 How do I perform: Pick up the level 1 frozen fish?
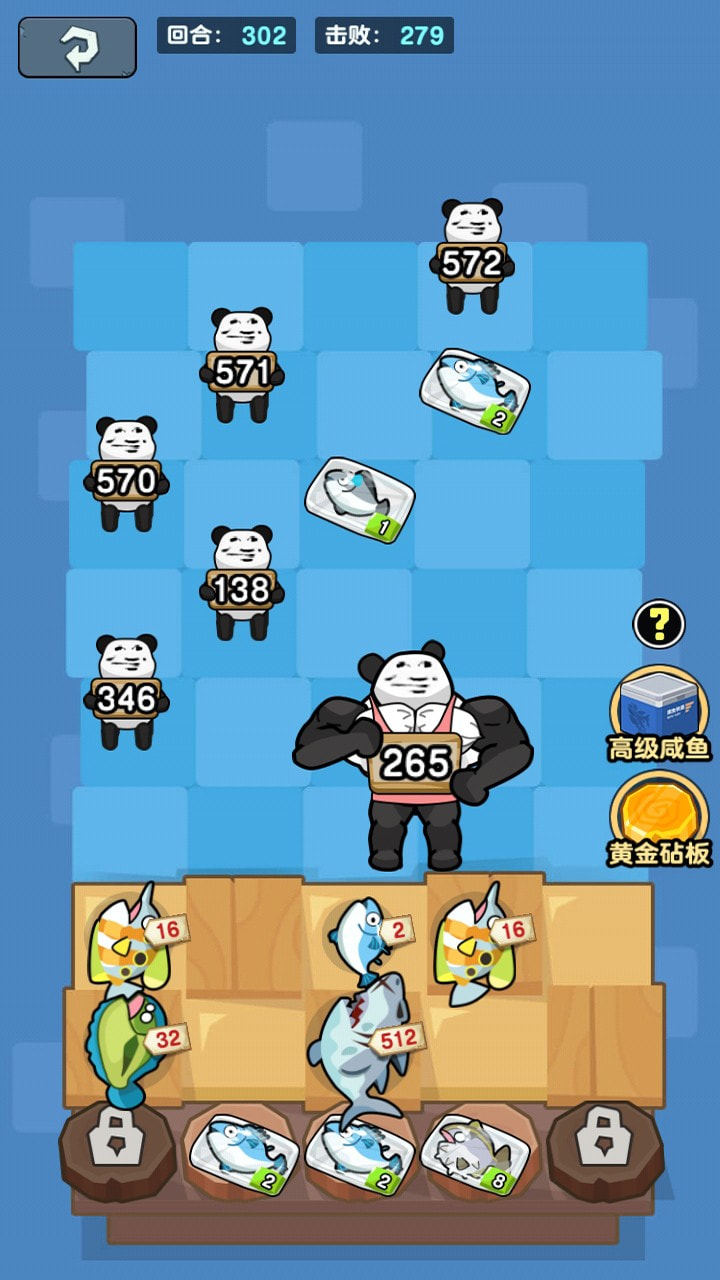[x=358, y=499]
